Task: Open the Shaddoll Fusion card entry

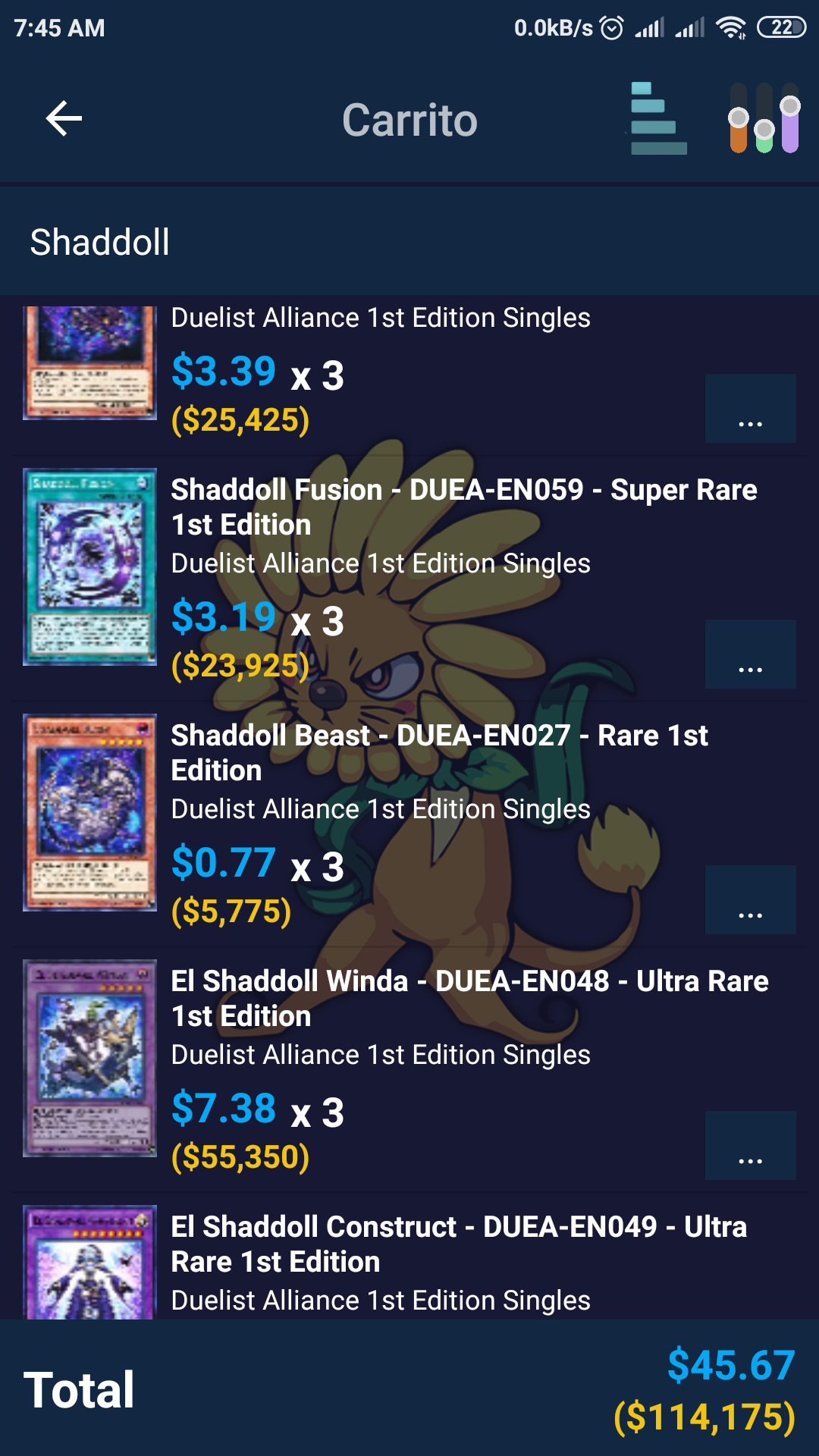Action: pos(463,507)
